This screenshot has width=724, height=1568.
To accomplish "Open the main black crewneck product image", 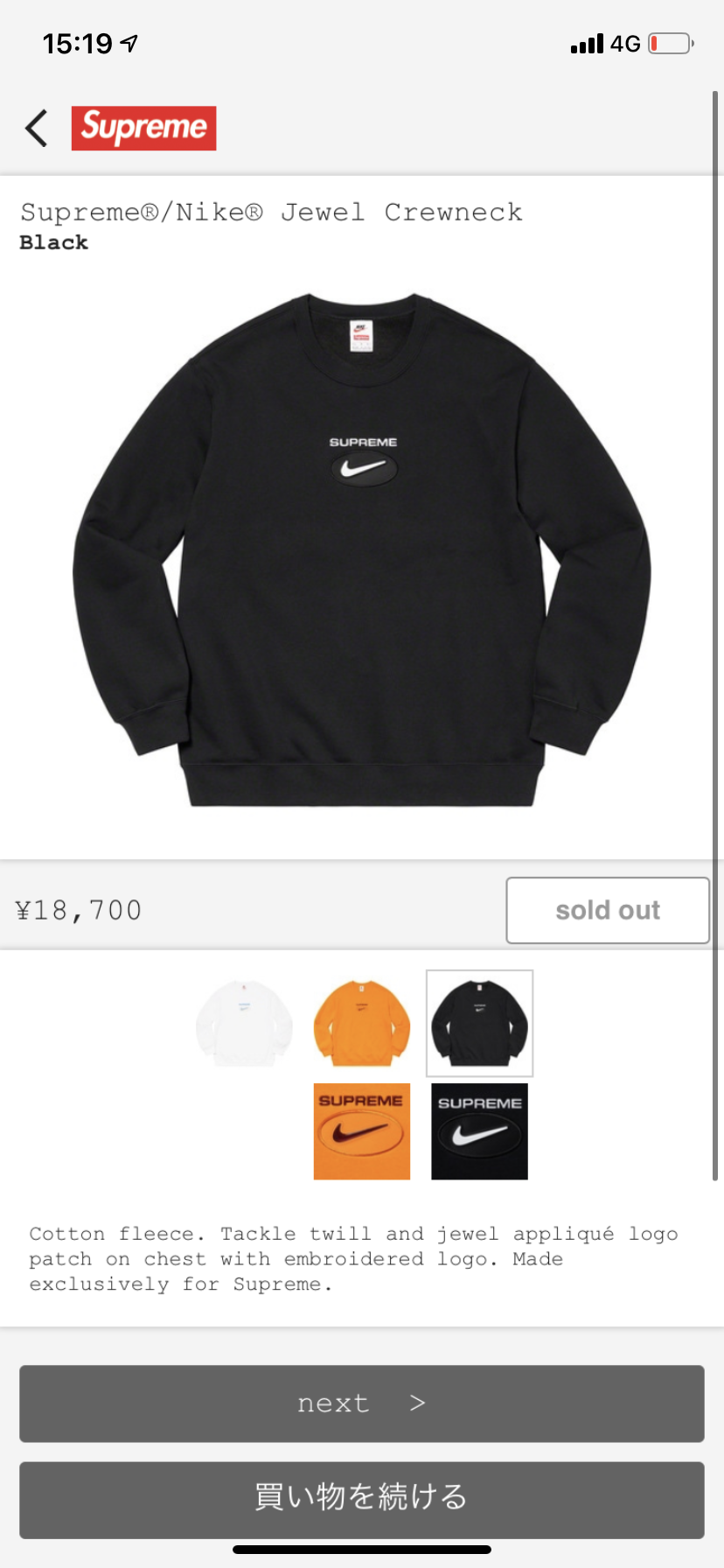I will point(362,549).
